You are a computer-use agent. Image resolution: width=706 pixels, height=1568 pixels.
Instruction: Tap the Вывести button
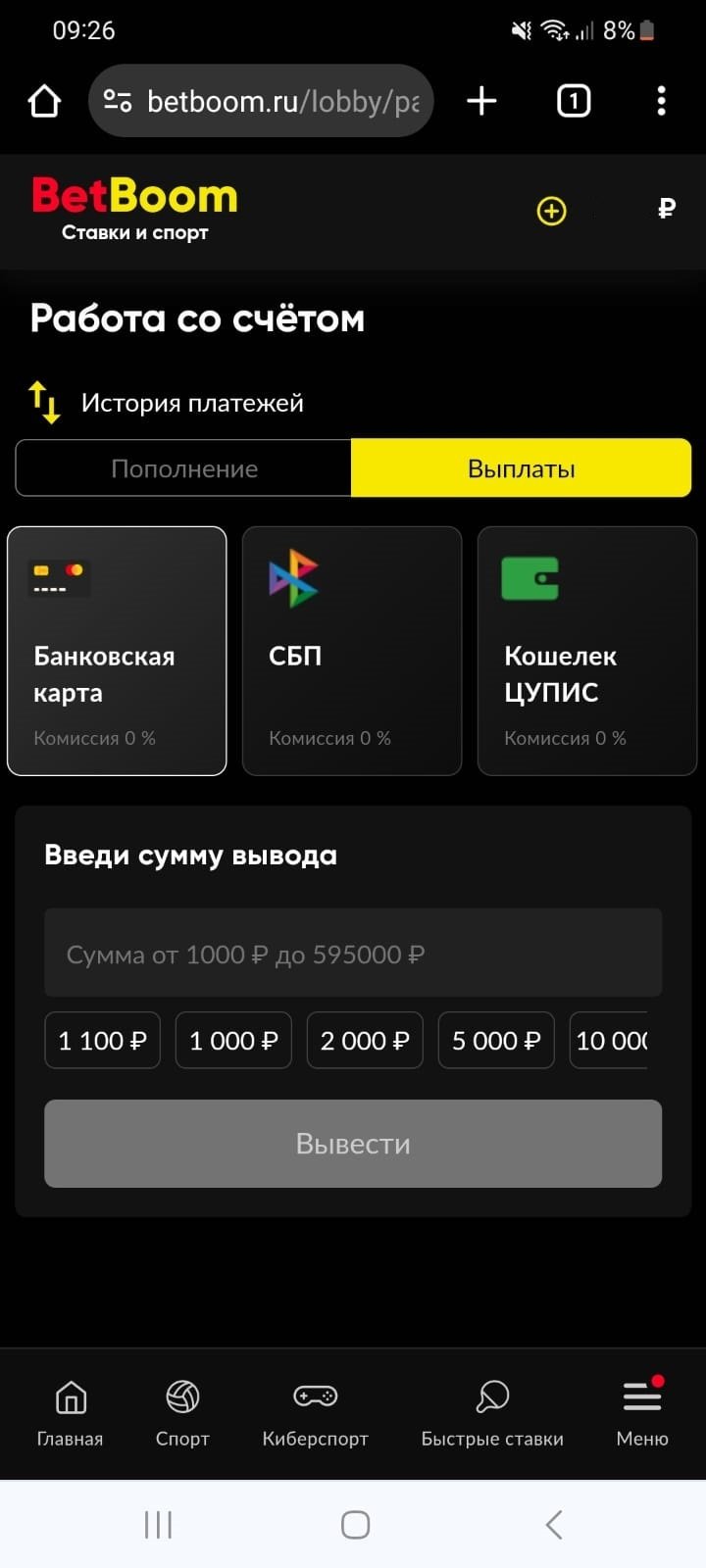[353, 1144]
